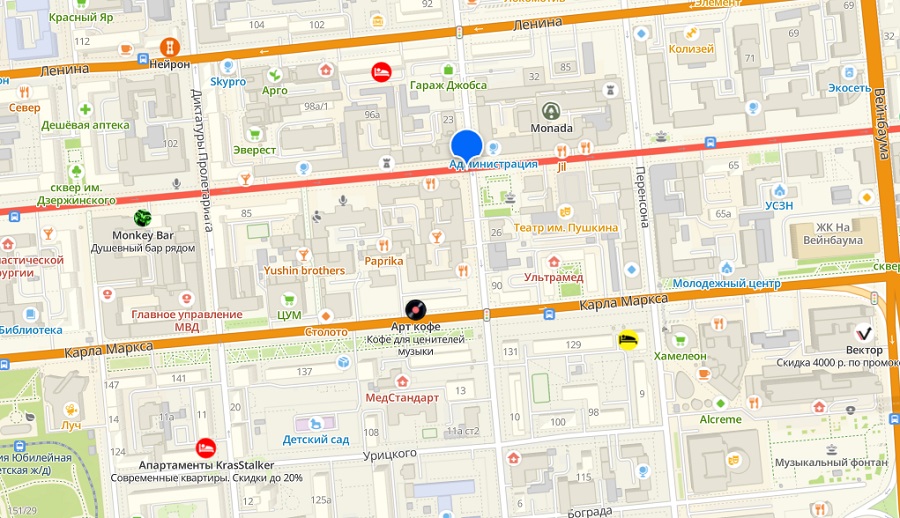The height and width of the screenshot is (518, 900).
Task: Tap the yellow hotel marker above Хамелеон
Action: coord(628,340)
